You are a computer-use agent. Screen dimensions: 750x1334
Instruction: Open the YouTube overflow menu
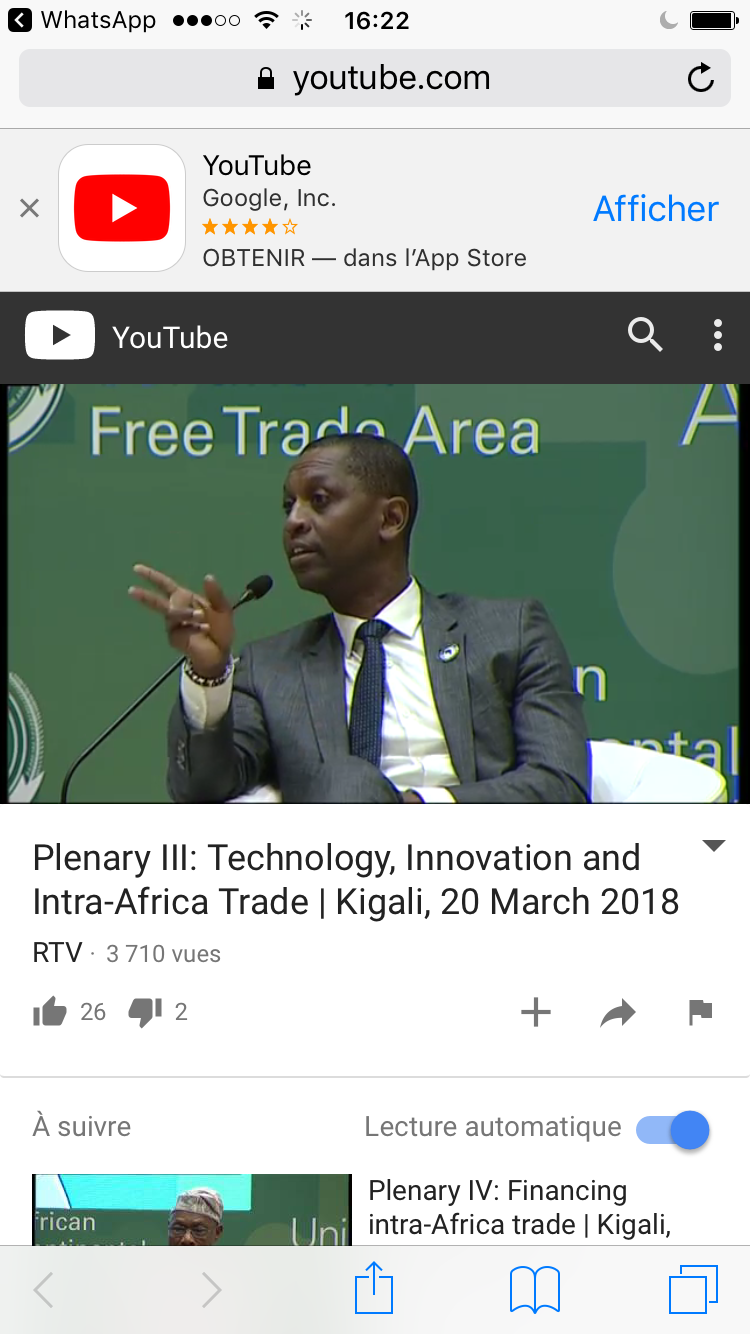pos(717,336)
